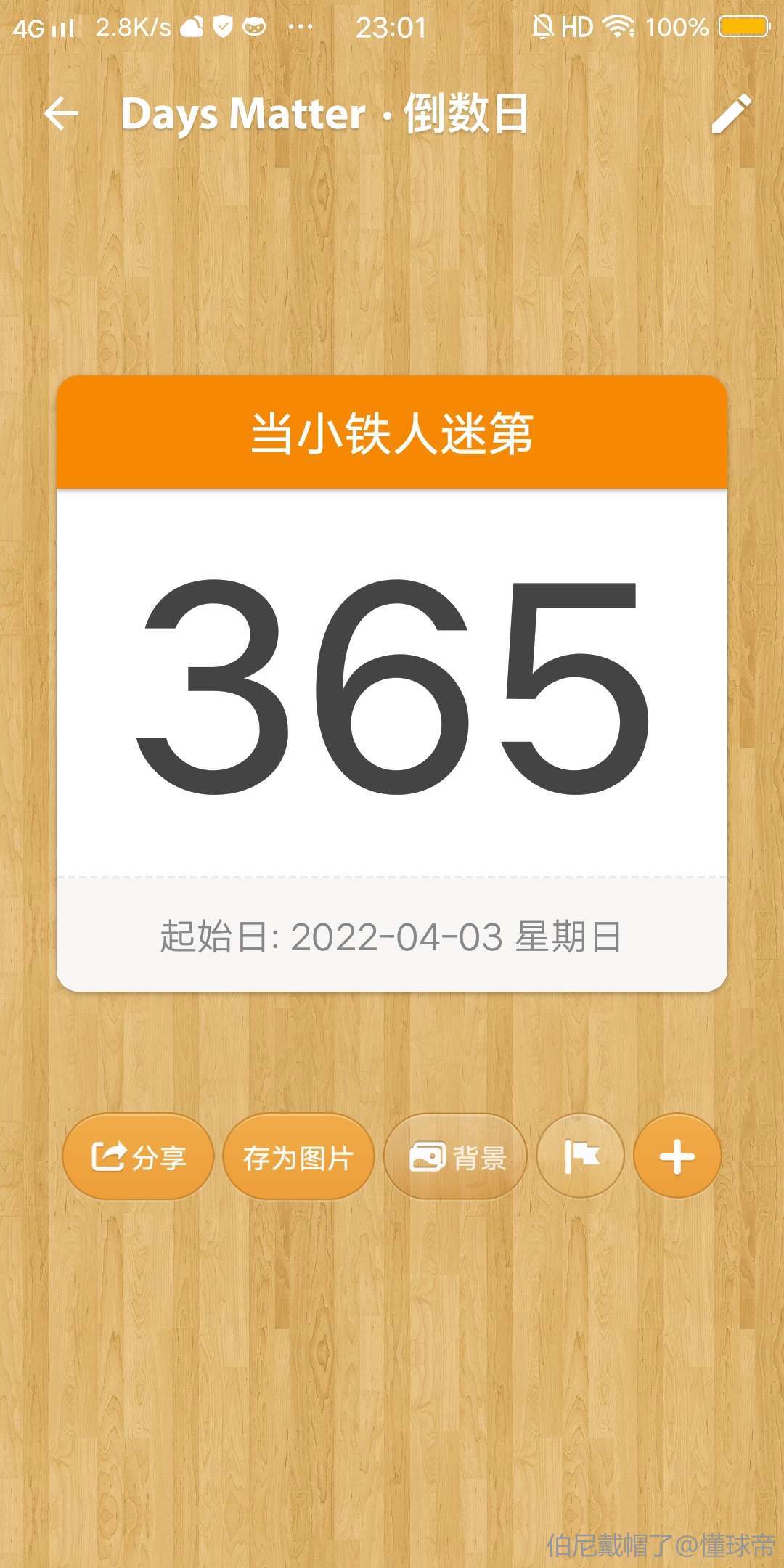Tap the 365 day counter card

click(392, 685)
